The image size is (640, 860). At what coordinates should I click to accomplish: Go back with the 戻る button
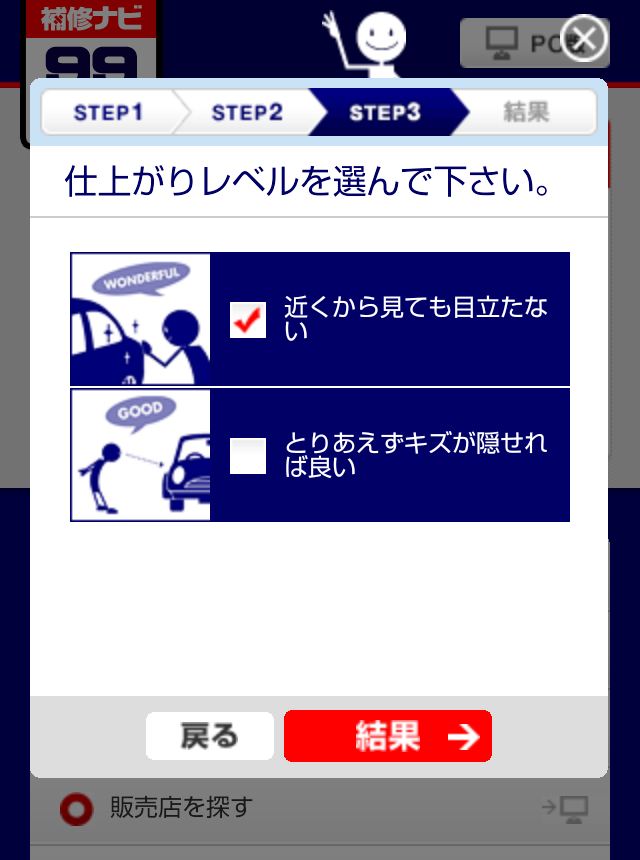[210, 737]
